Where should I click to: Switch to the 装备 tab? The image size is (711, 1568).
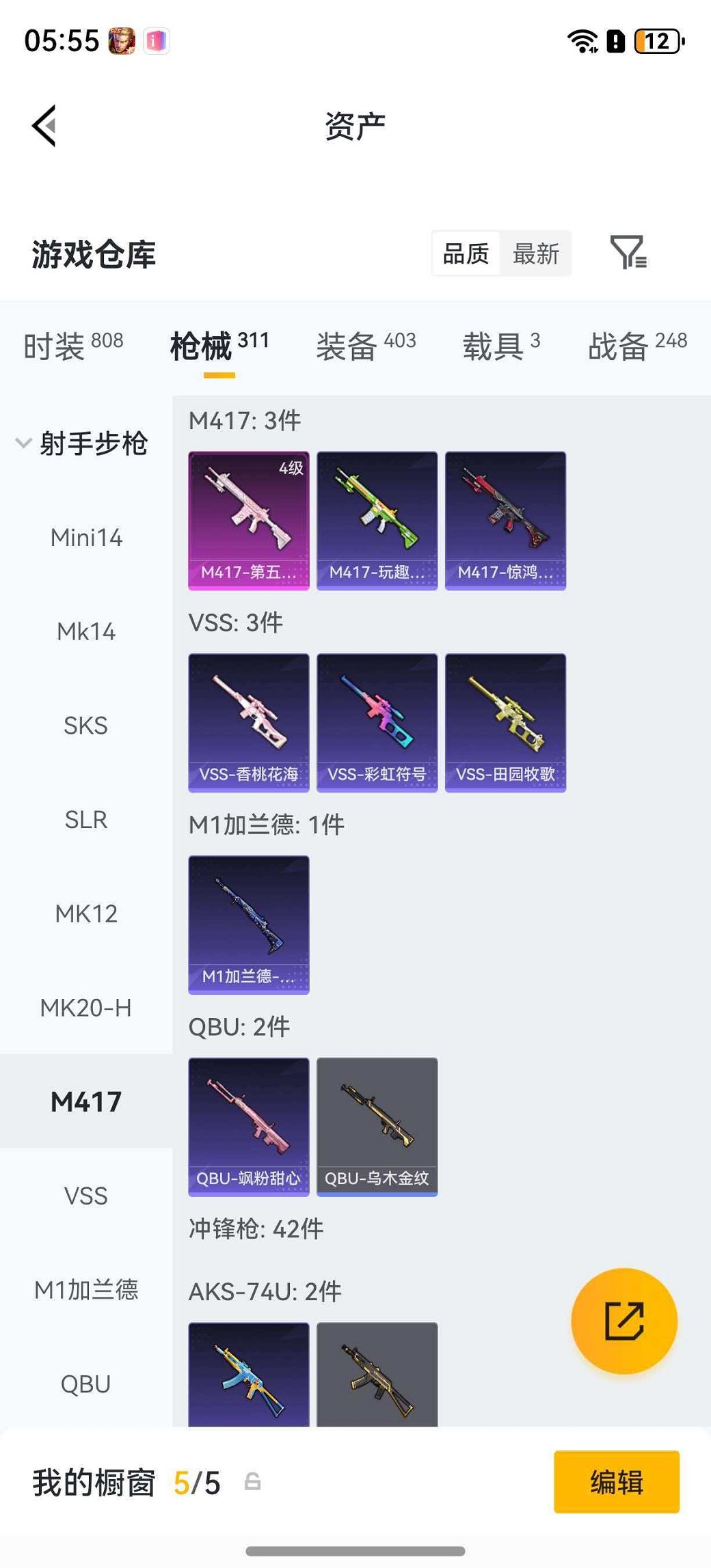[x=366, y=345]
